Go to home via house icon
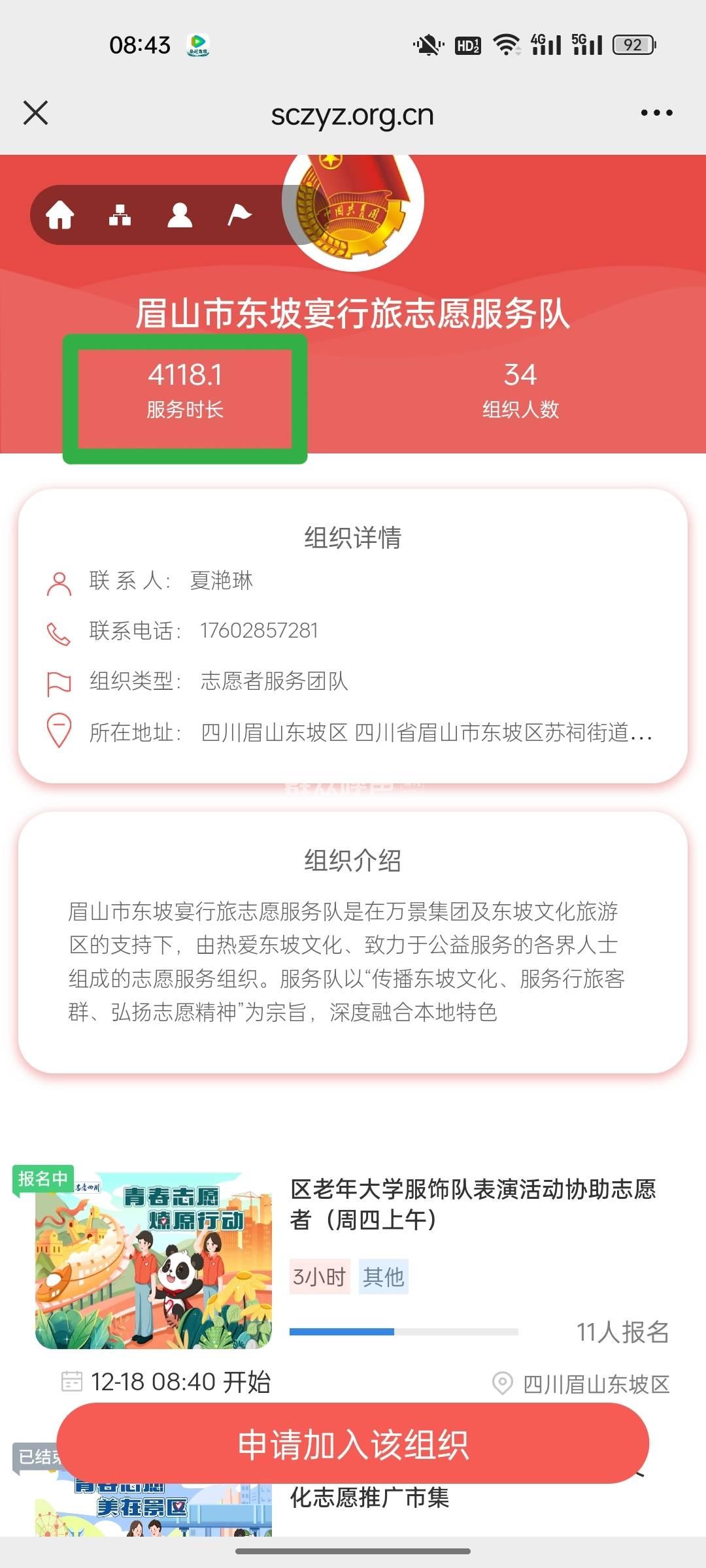 pyautogui.click(x=60, y=214)
